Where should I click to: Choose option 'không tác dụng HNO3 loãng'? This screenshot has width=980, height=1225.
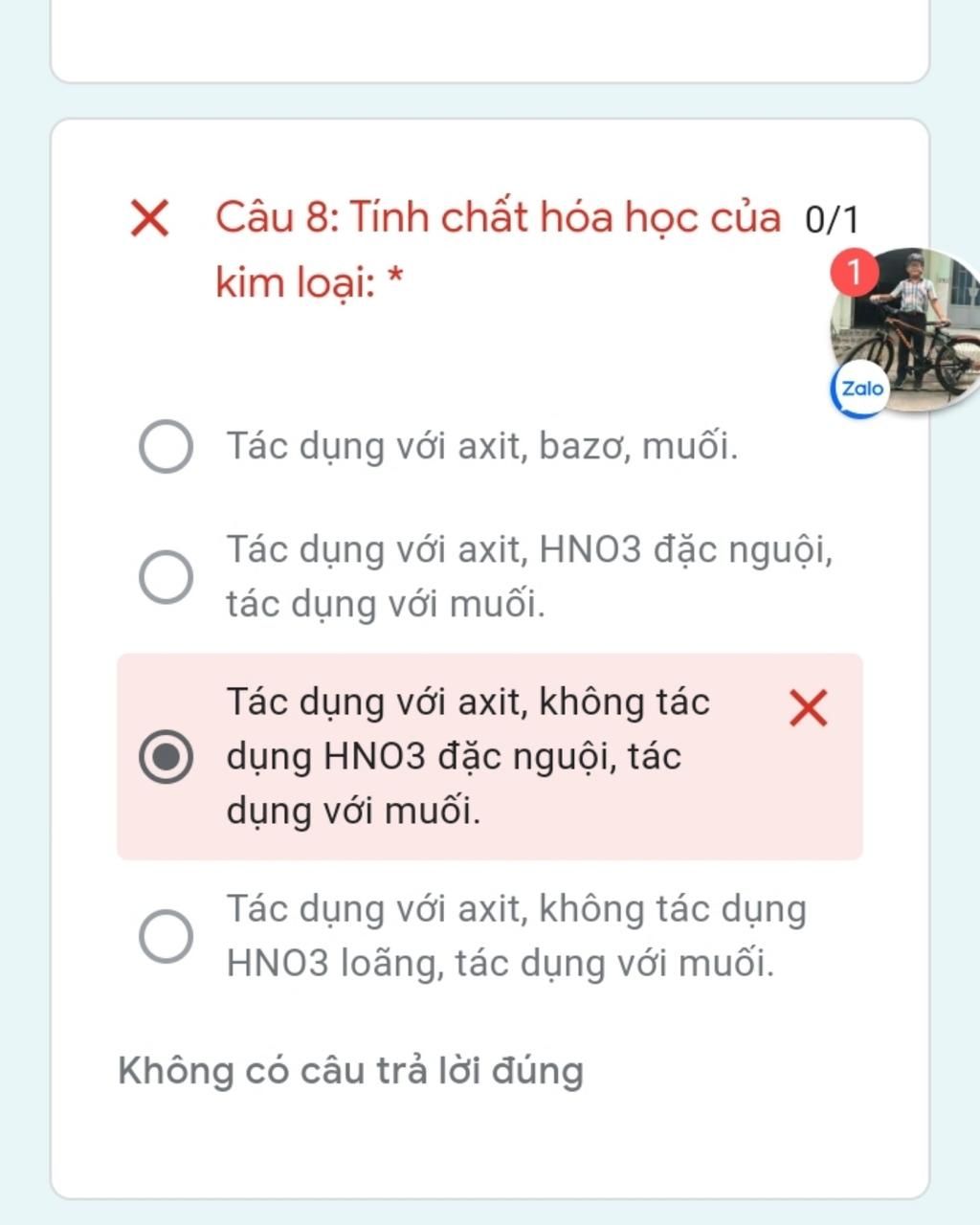[x=167, y=936]
